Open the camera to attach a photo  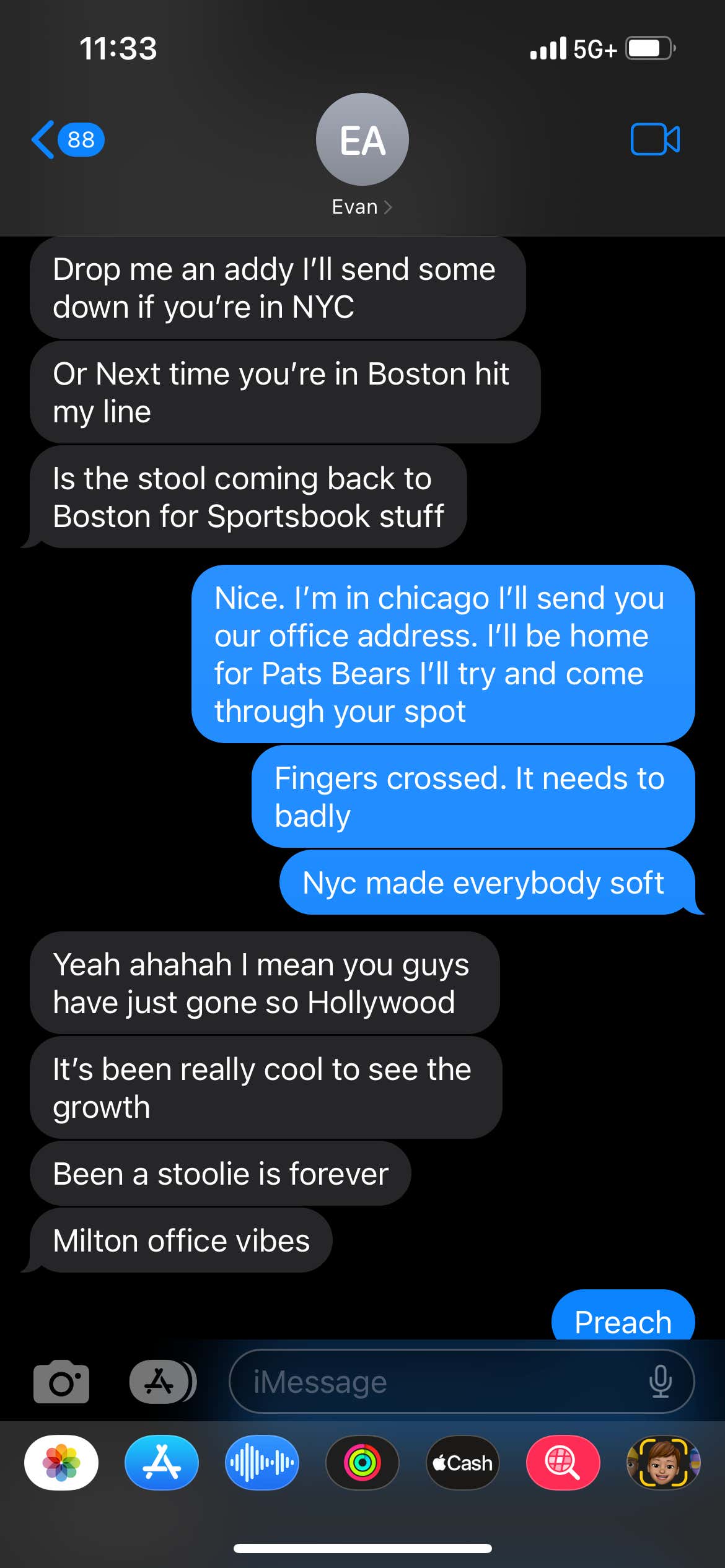pyautogui.click(x=61, y=1382)
